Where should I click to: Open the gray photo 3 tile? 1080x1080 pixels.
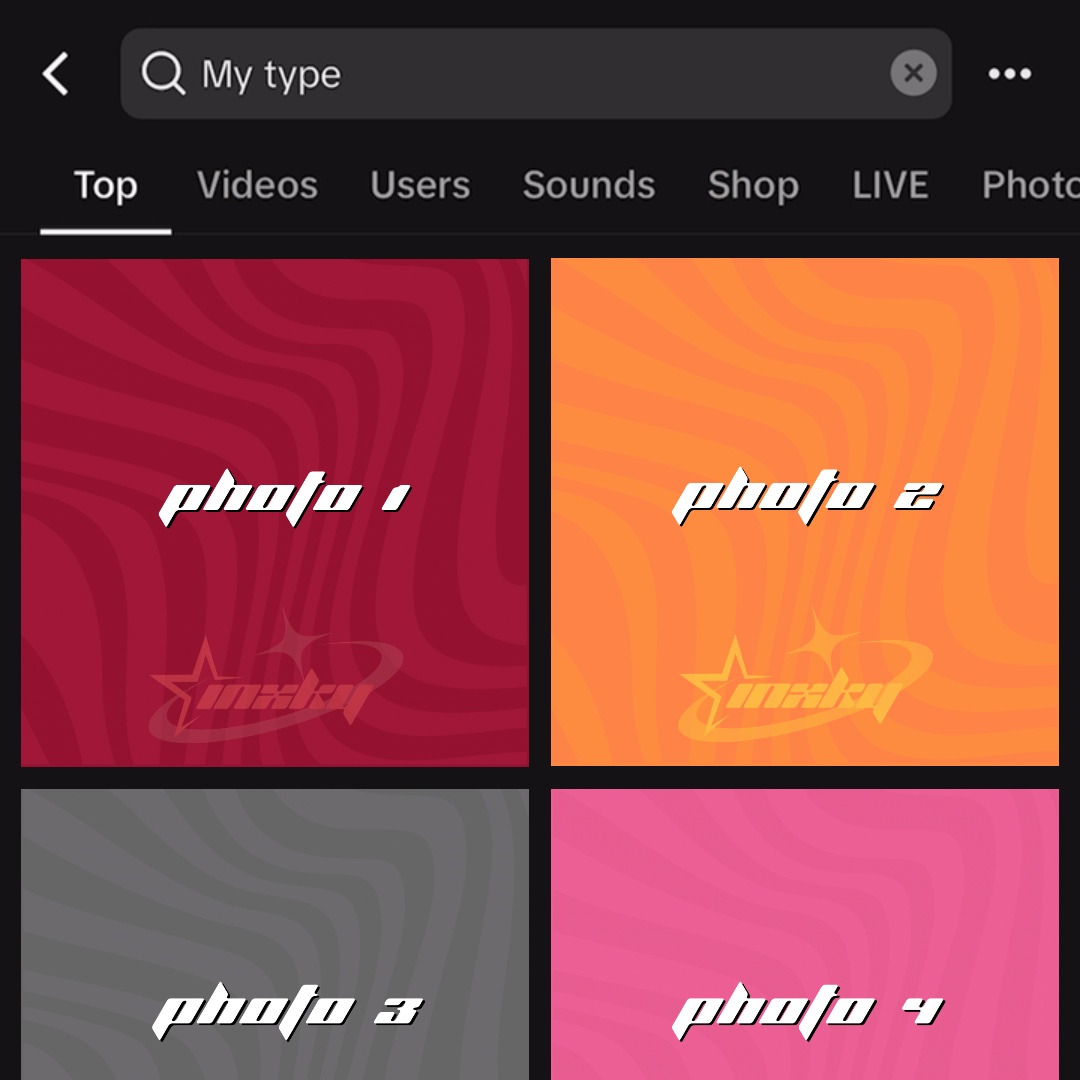click(x=275, y=935)
